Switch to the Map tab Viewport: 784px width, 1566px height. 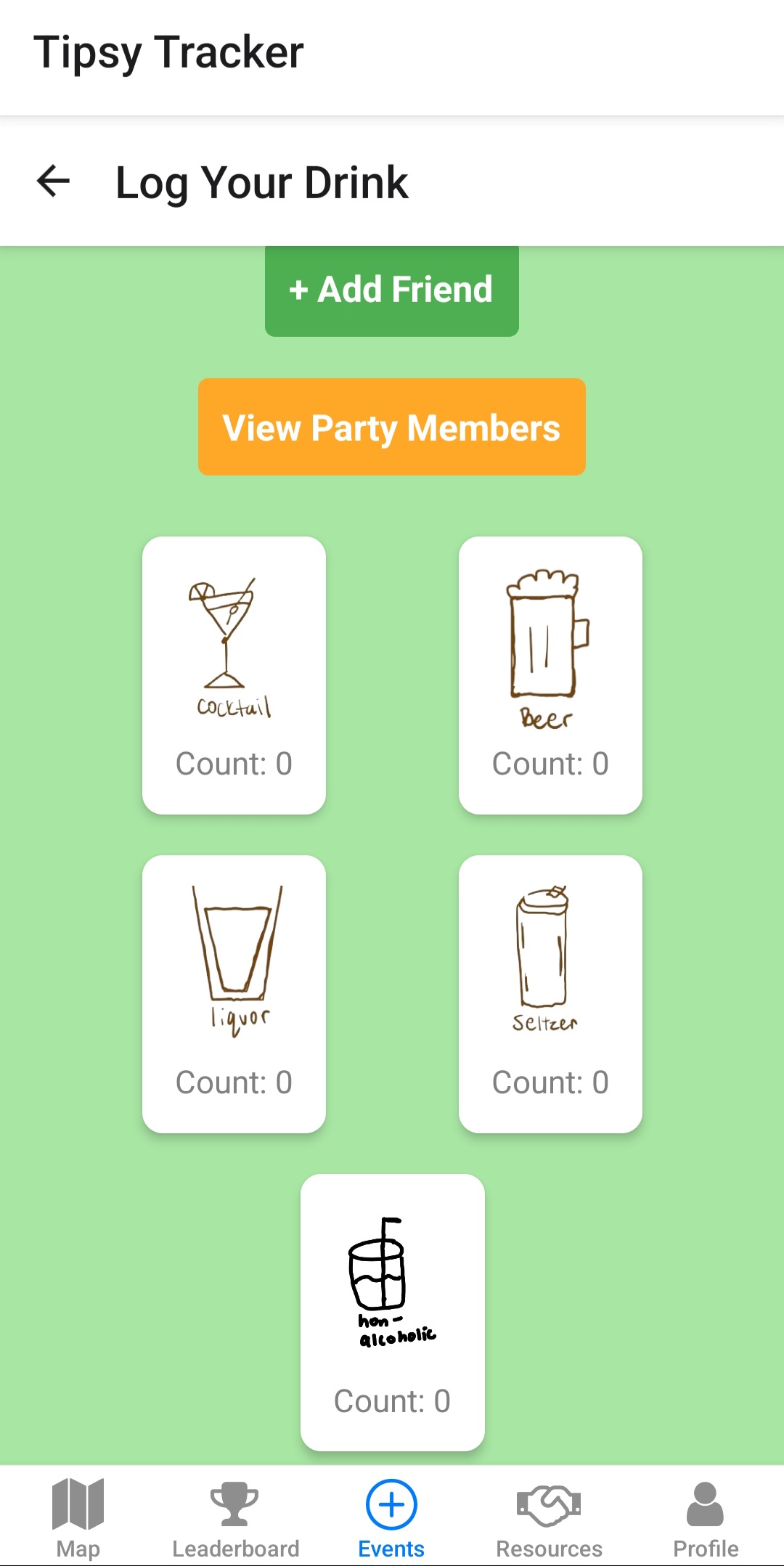click(78, 1517)
